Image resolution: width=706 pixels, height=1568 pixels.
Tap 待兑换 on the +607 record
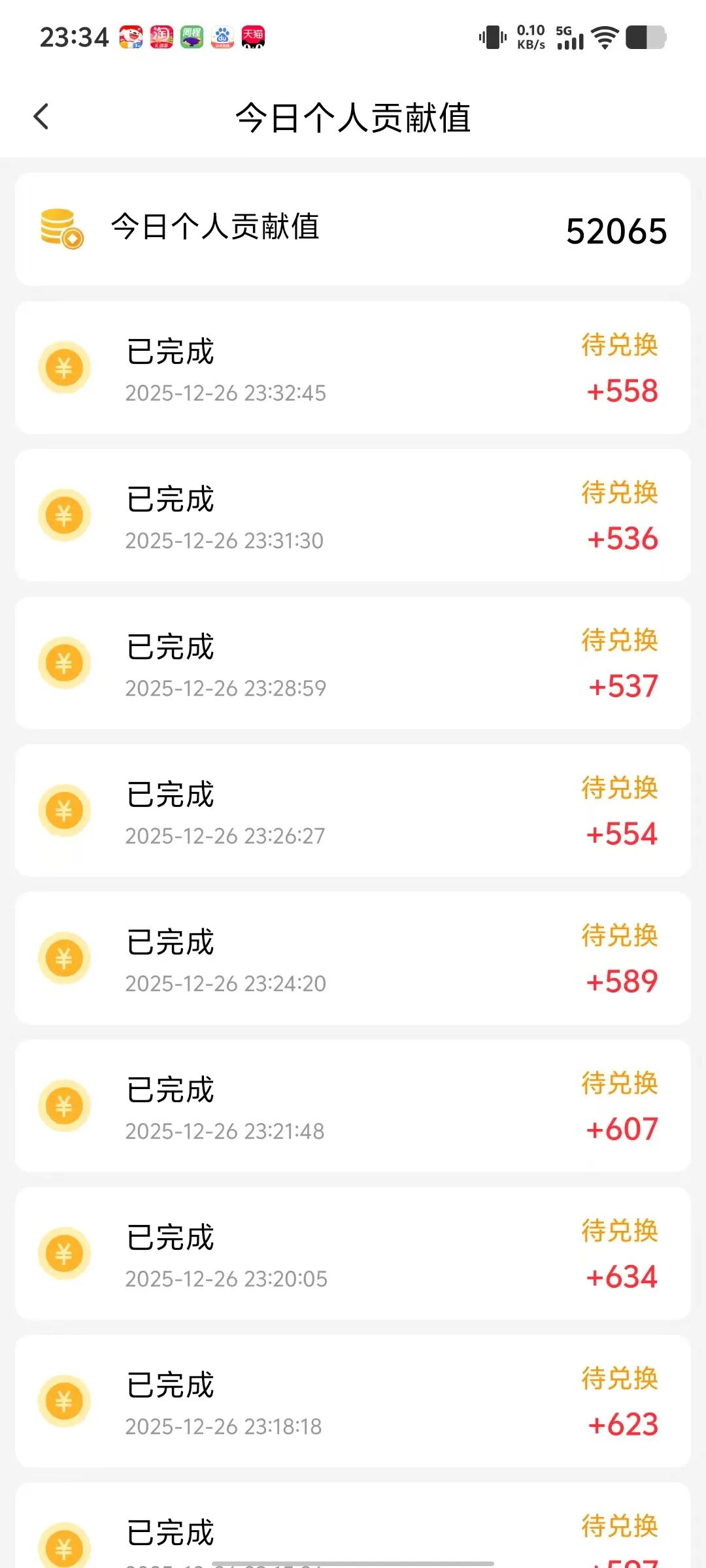[620, 1083]
